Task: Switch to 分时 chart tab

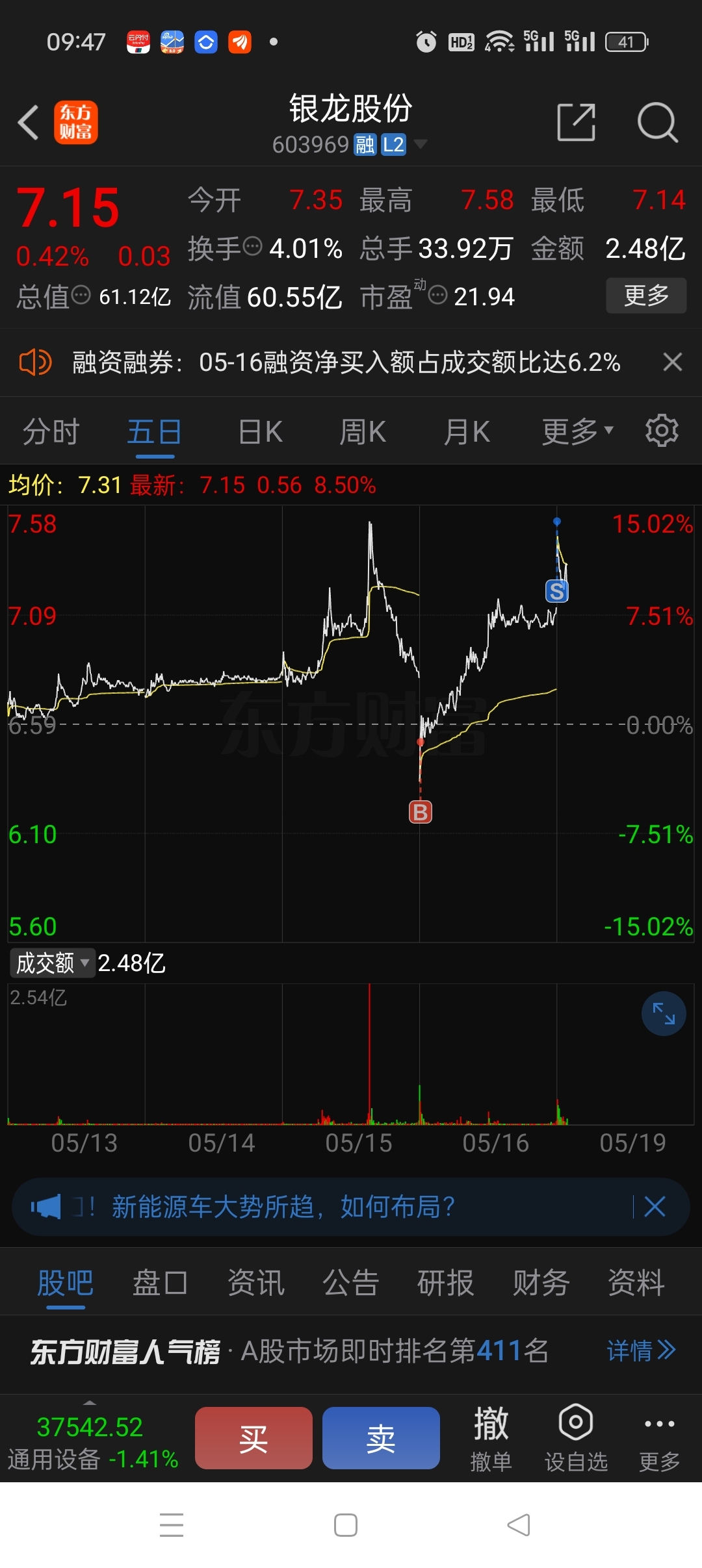Action: (x=51, y=432)
